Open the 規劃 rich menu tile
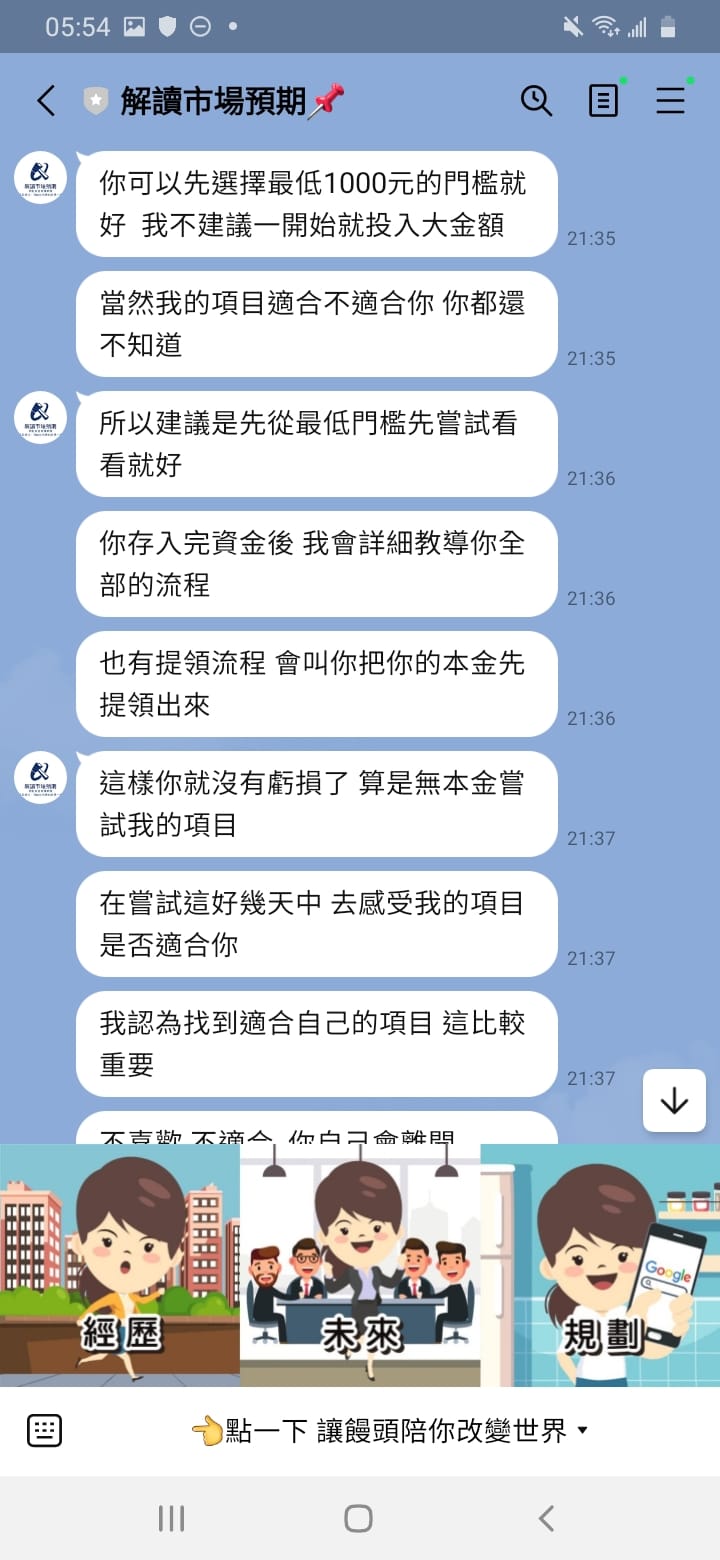 tap(600, 1265)
